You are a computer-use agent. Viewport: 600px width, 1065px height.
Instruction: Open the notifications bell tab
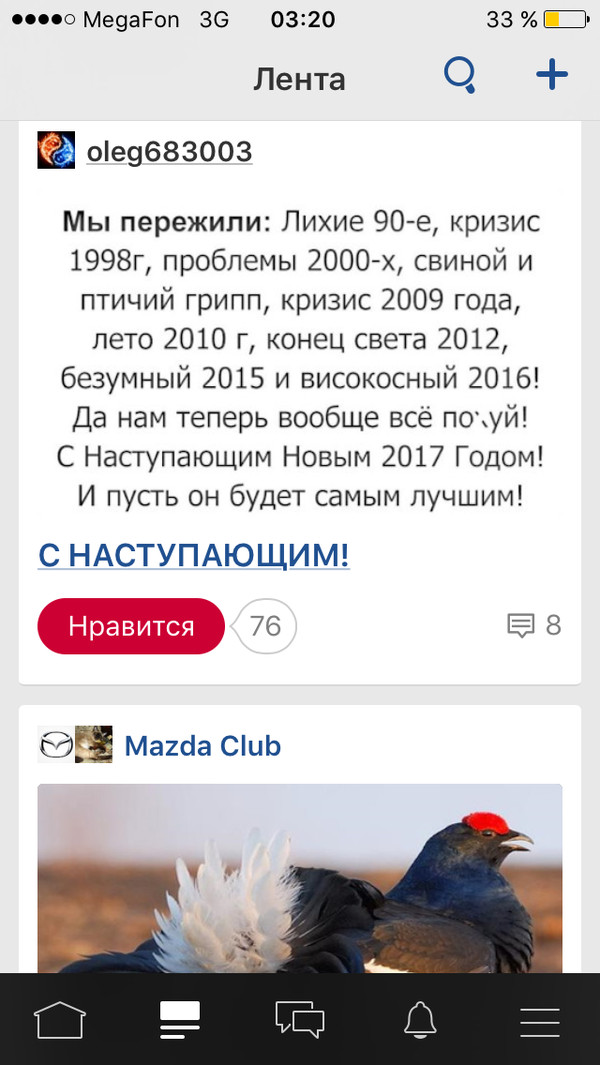click(420, 1020)
